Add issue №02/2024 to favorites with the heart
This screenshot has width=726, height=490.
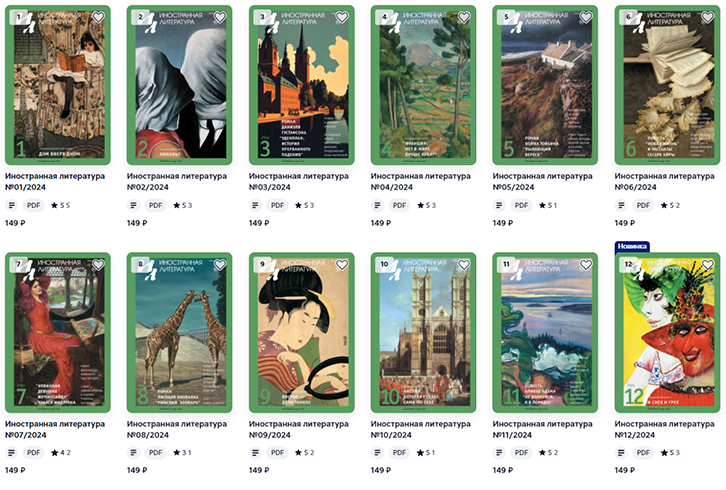220,18
